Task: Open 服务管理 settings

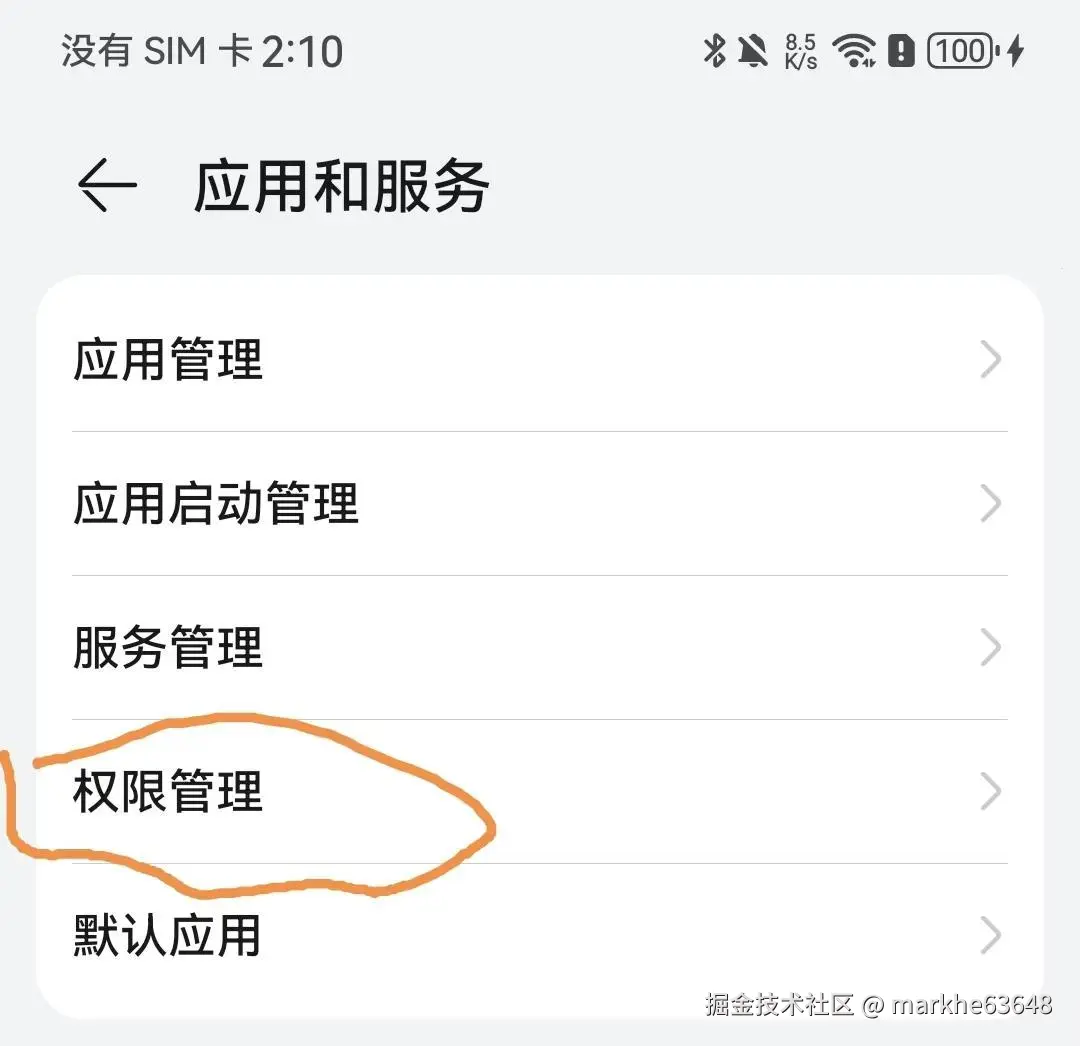Action: coord(540,648)
